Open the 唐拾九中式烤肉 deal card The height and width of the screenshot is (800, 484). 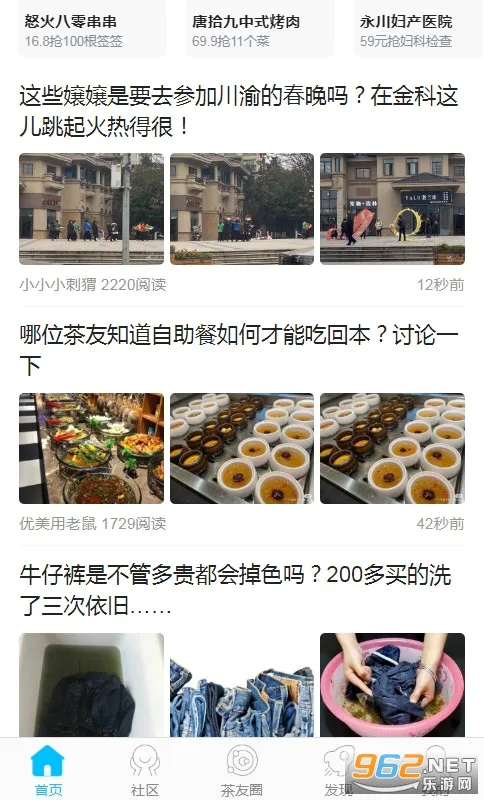click(260, 29)
